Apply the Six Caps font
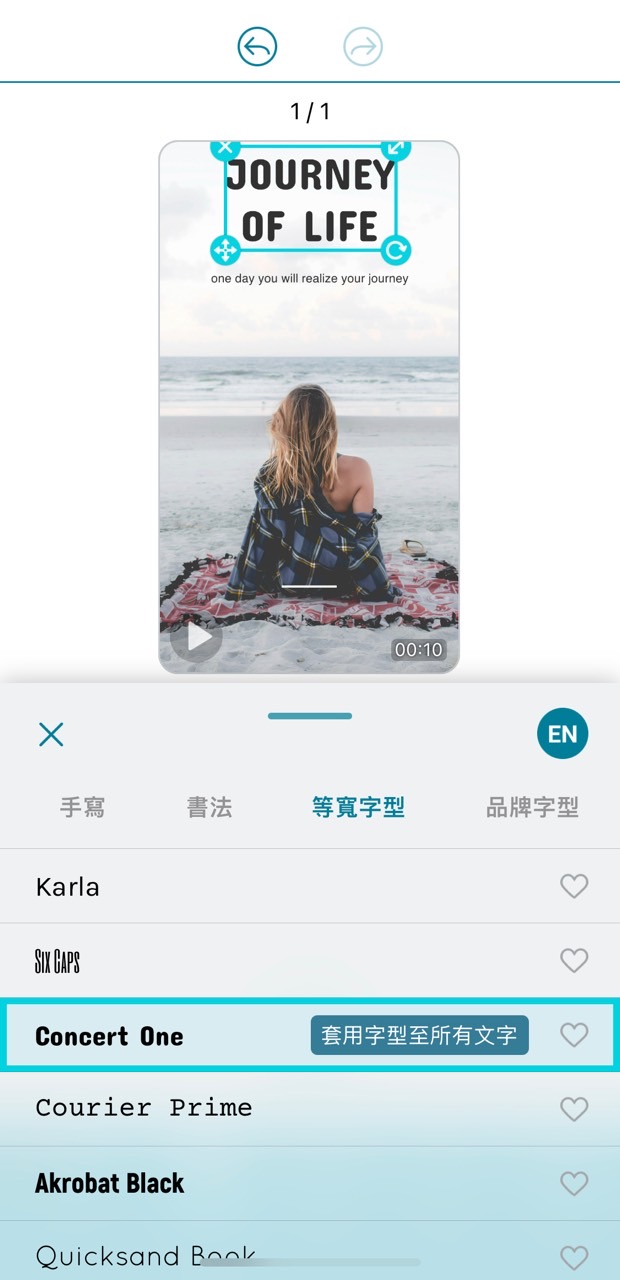The image size is (620, 1280). 57,961
